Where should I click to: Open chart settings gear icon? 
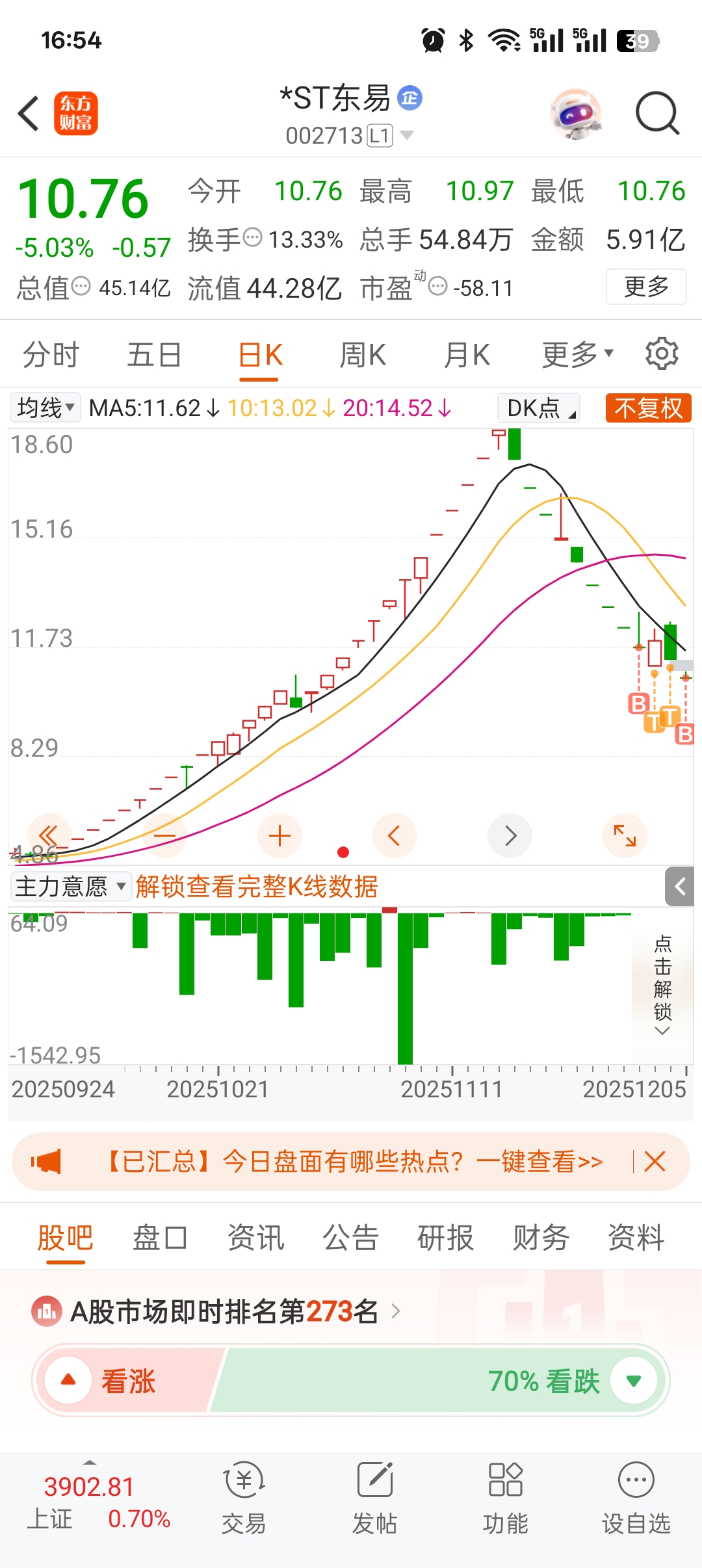pos(662,354)
